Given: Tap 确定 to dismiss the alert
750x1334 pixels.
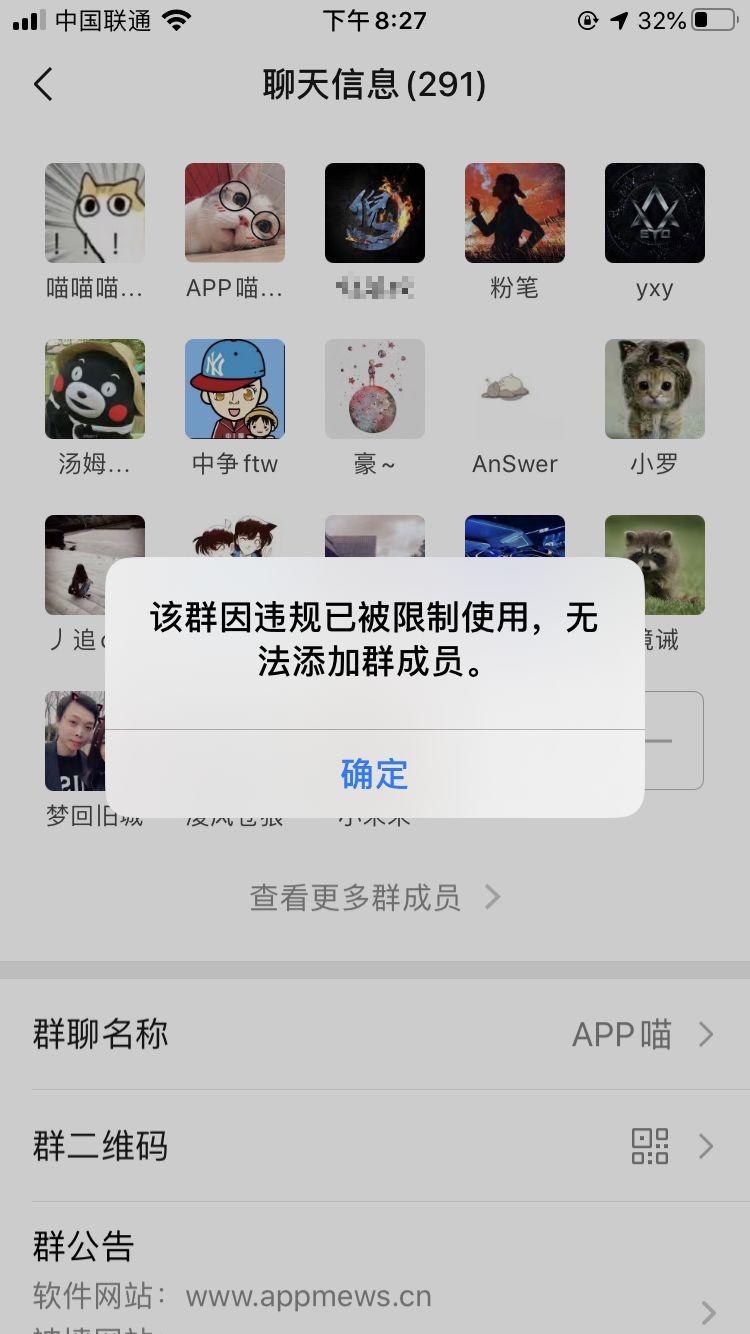Looking at the screenshot, I should click(375, 773).
